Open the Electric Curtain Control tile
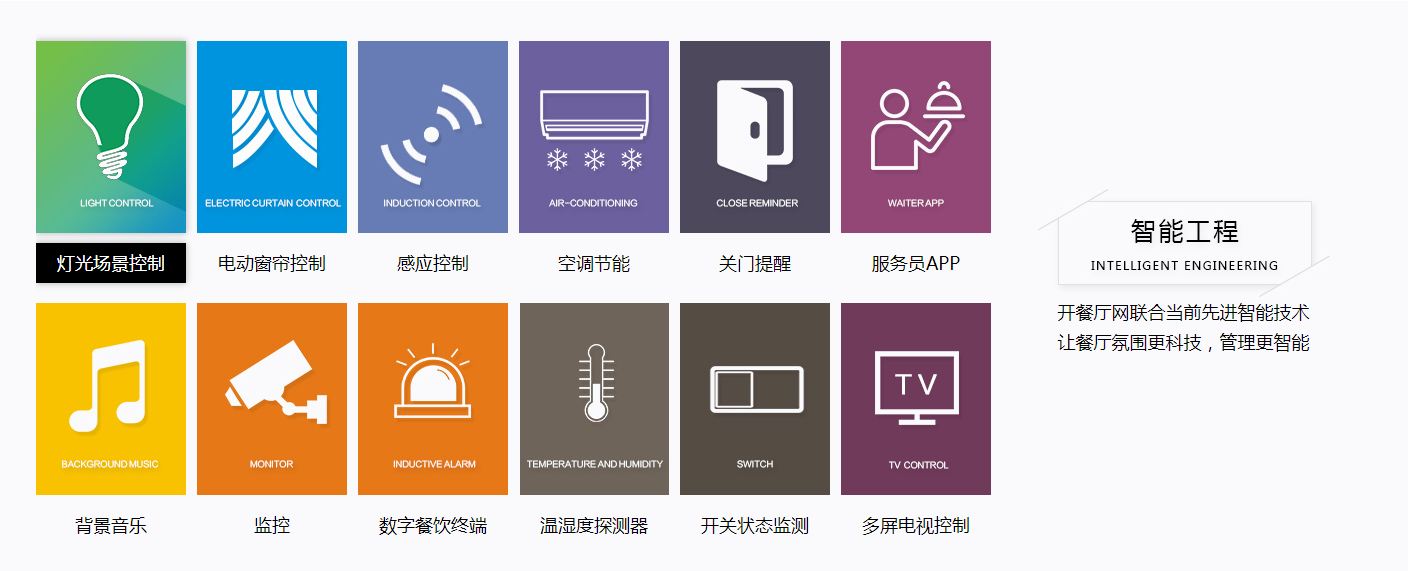 click(x=272, y=137)
